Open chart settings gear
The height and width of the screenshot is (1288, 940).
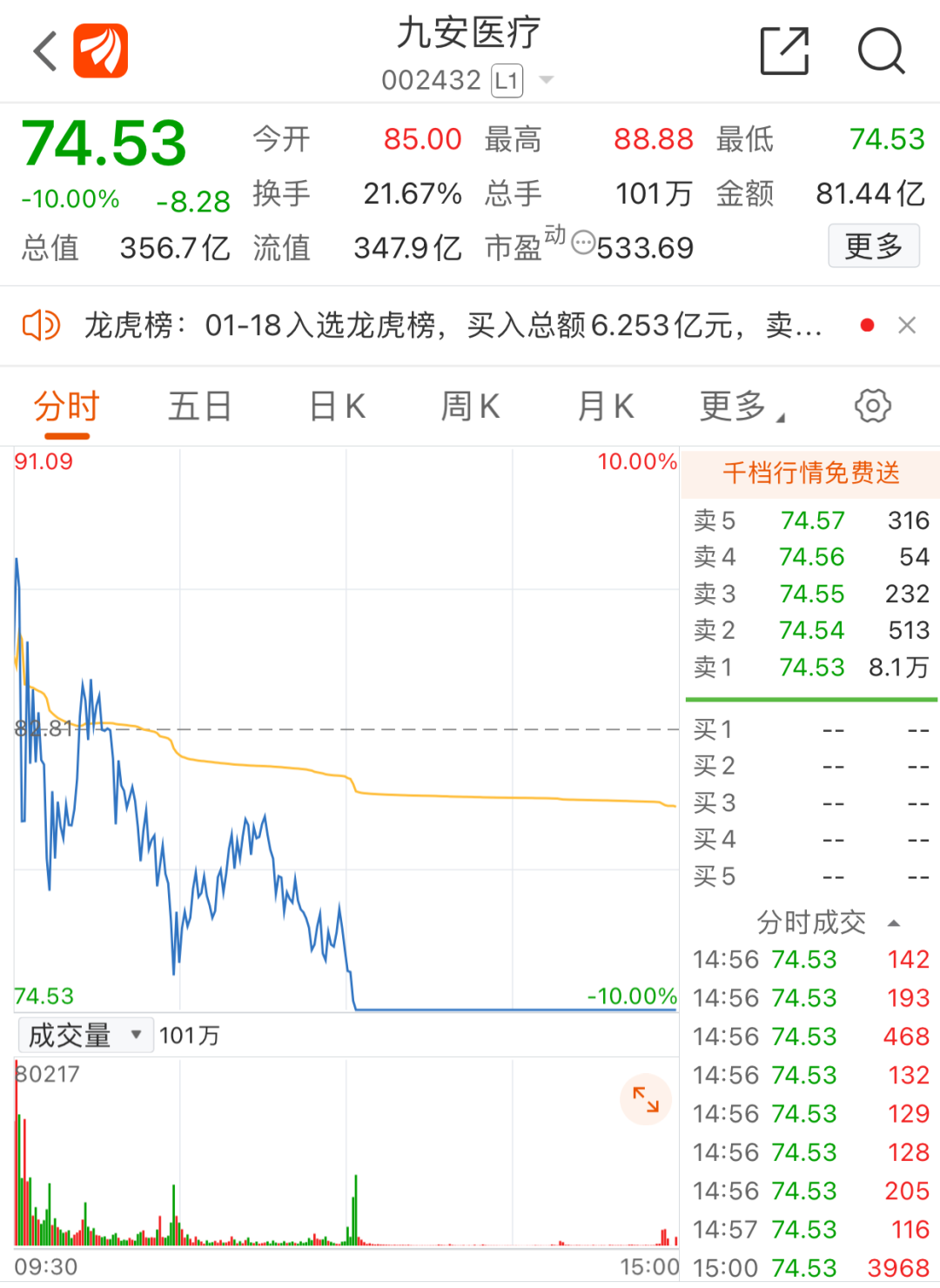point(872,406)
